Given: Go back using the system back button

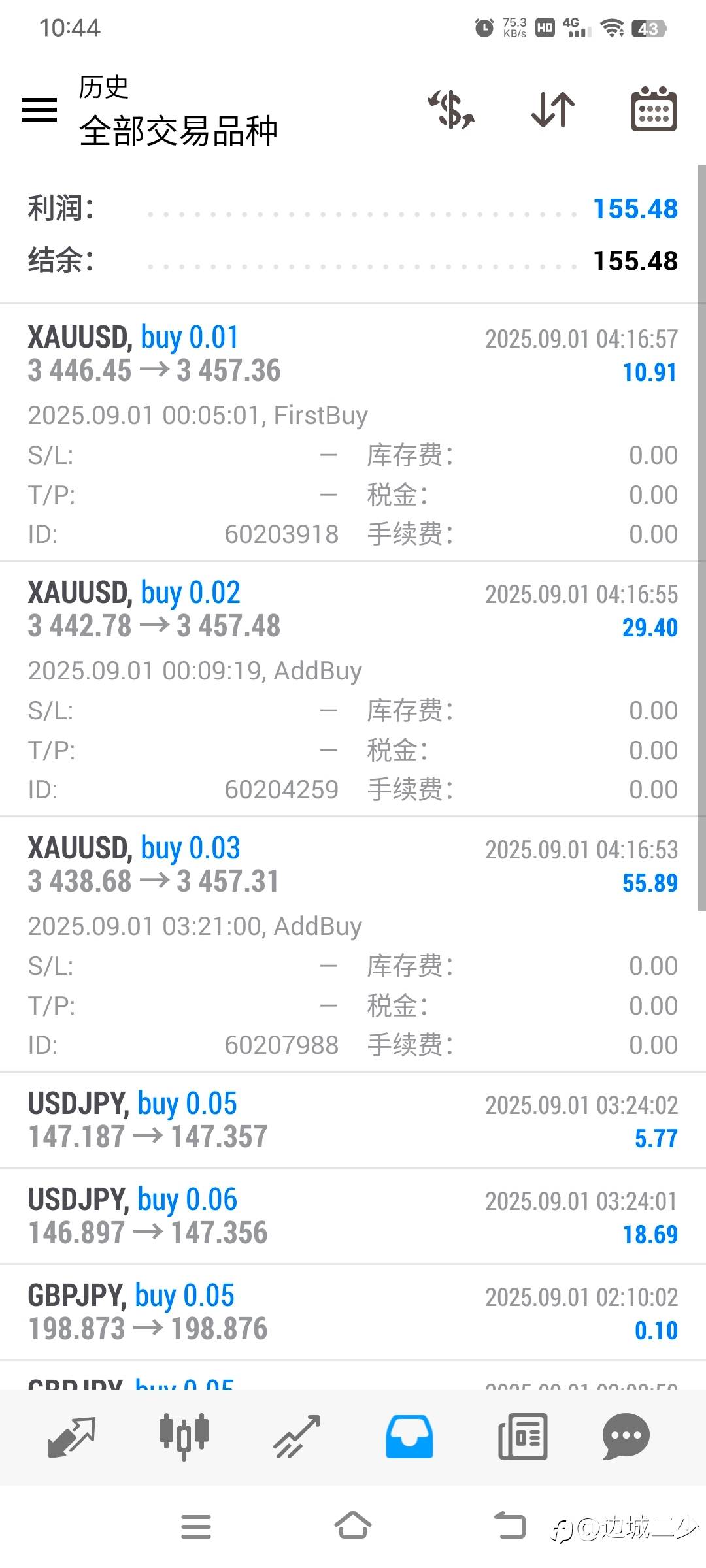Looking at the screenshot, I should 509,1526.
